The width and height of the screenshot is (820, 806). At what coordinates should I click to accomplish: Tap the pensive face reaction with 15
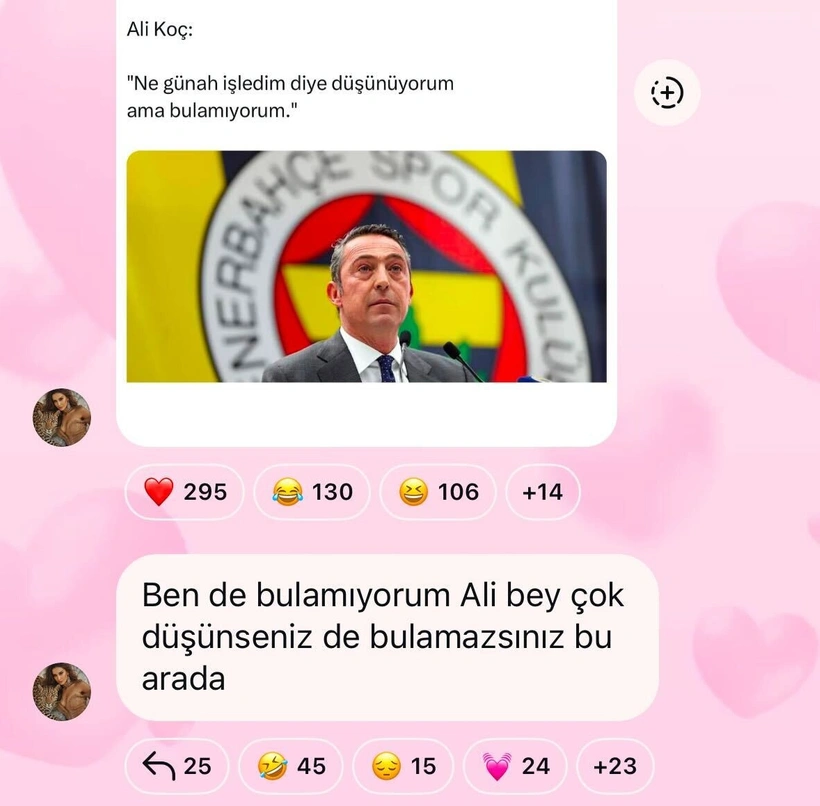coord(403,766)
